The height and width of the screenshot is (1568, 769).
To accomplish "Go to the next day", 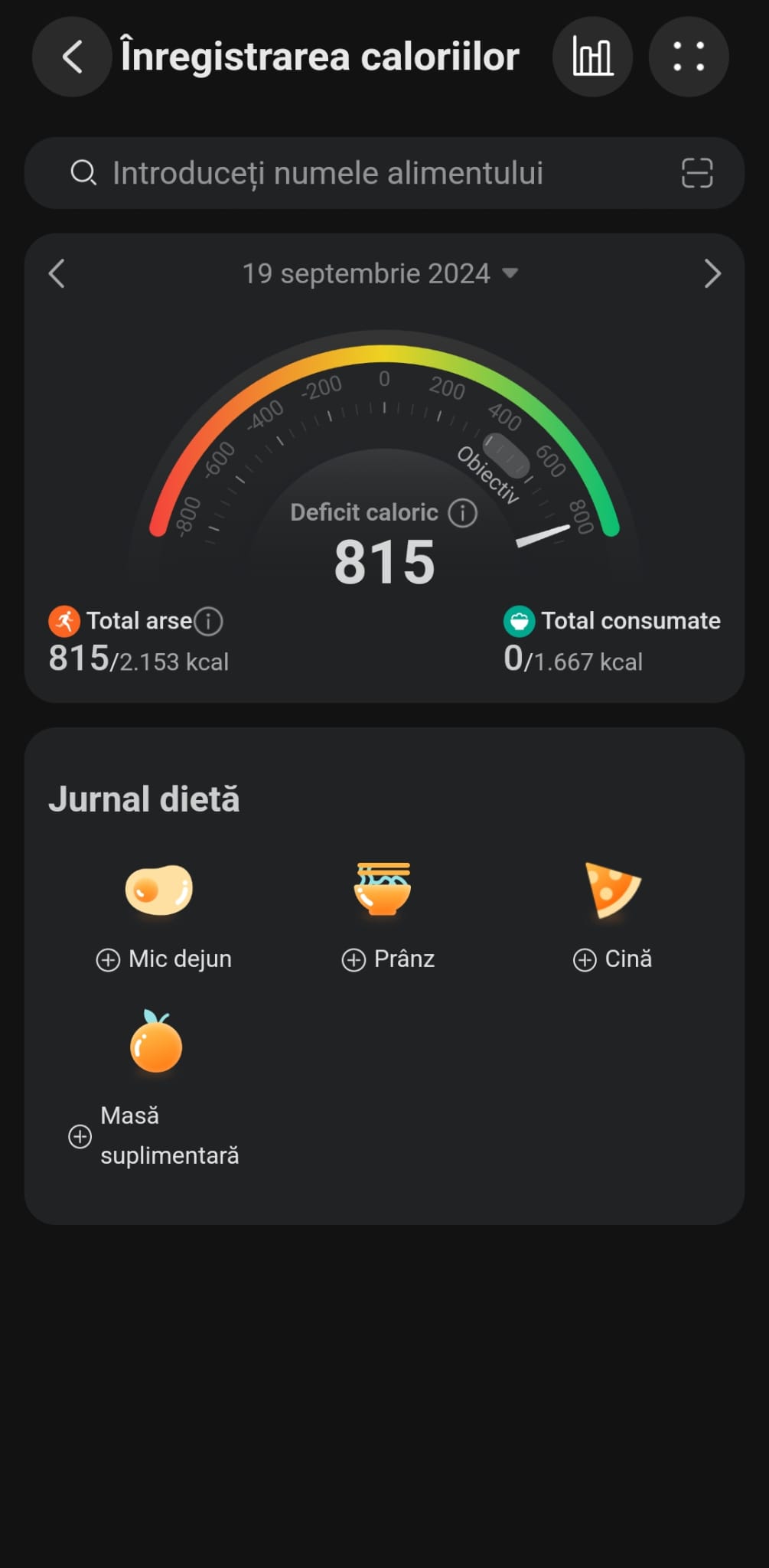I will point(712,273).
